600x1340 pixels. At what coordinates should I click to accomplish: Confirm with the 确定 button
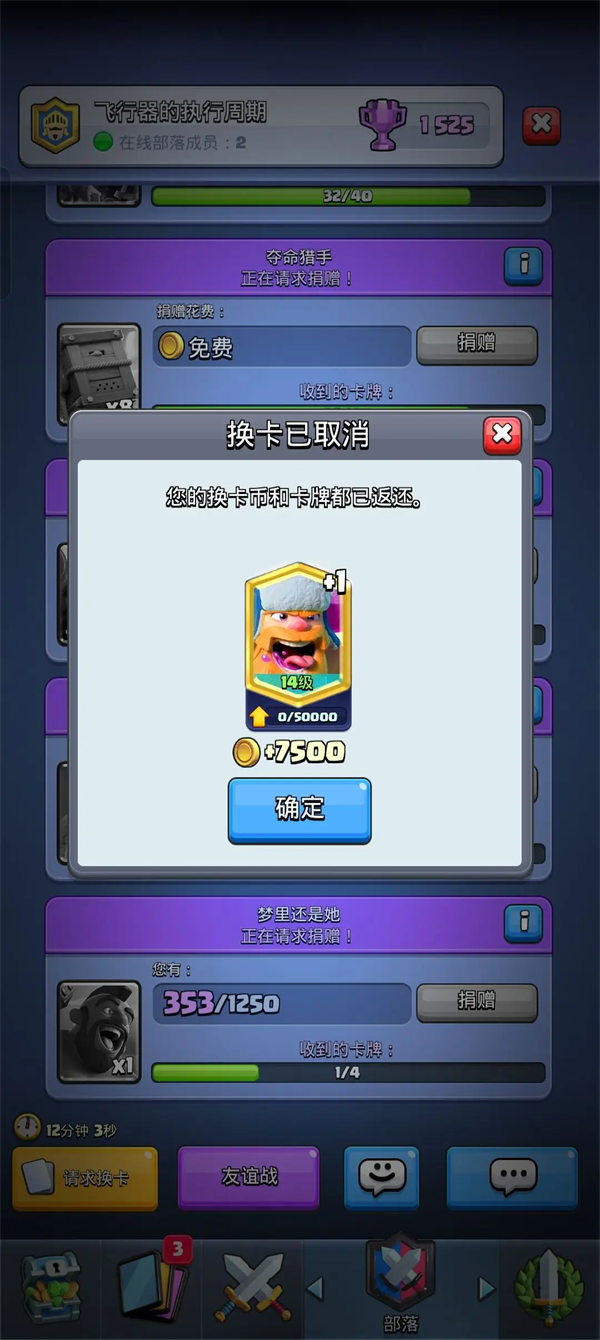[299, 810]
